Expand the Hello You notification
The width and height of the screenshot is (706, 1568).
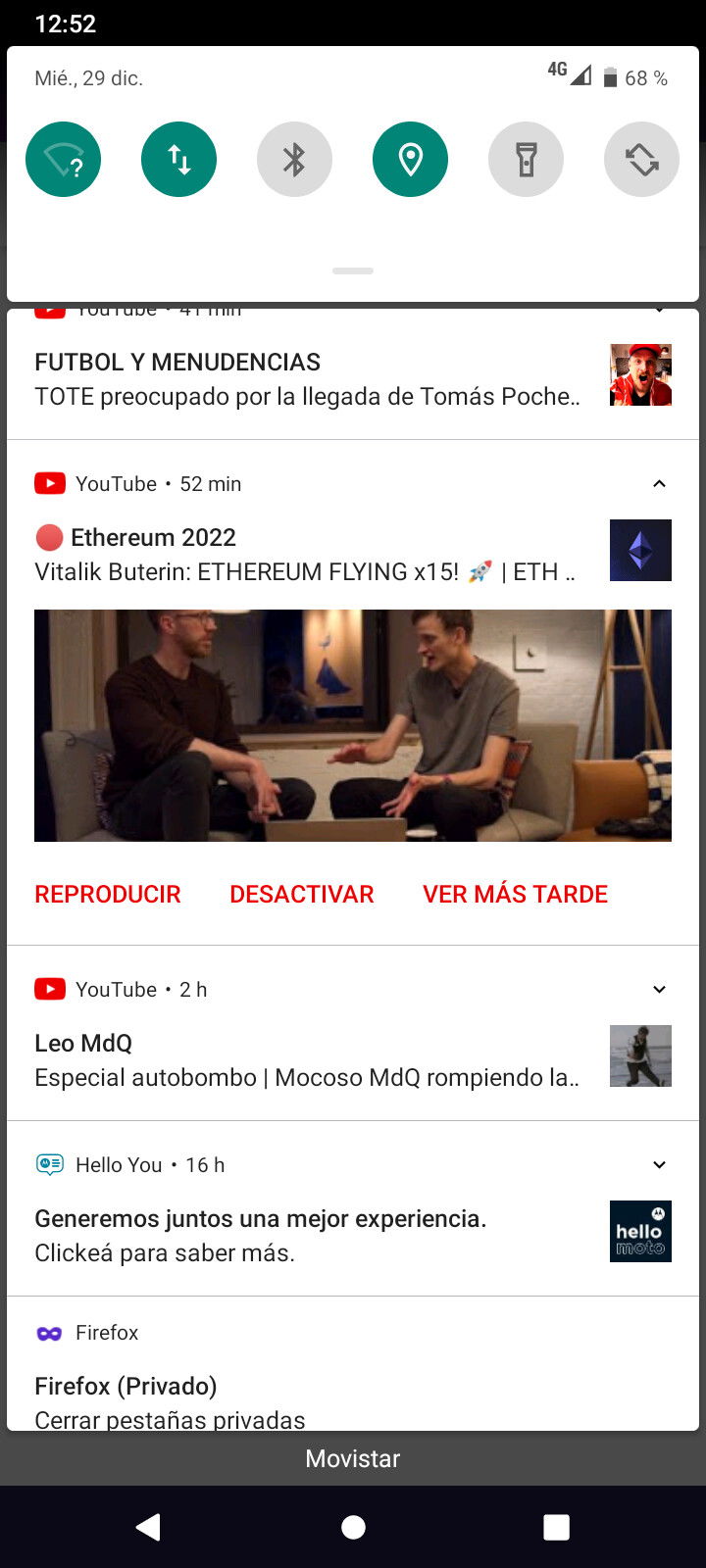click(659, 1164)
